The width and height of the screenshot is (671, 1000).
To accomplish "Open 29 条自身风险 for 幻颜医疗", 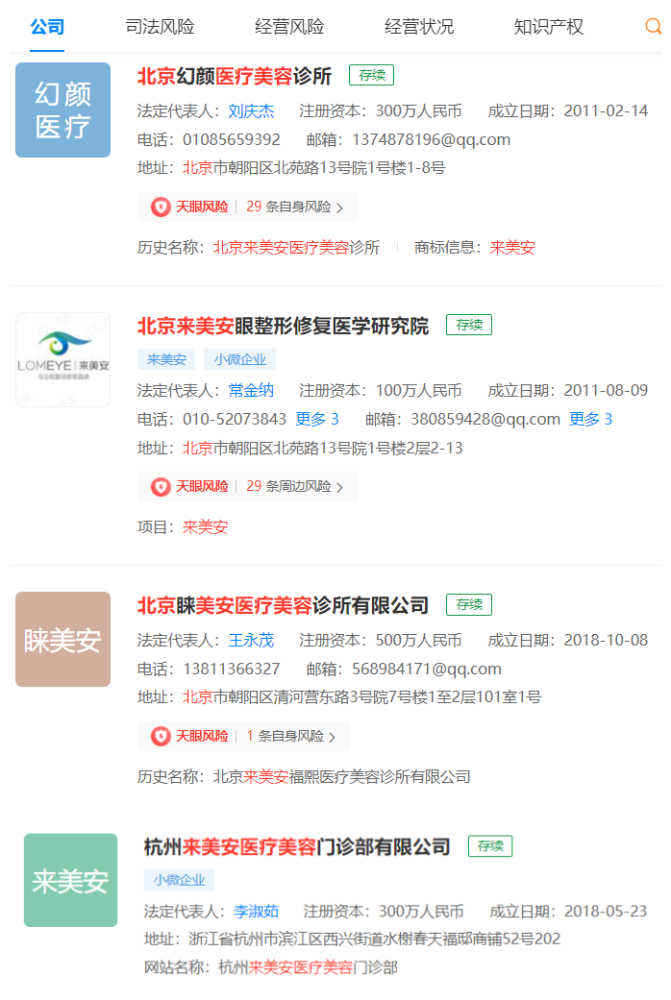I will 294,207.
